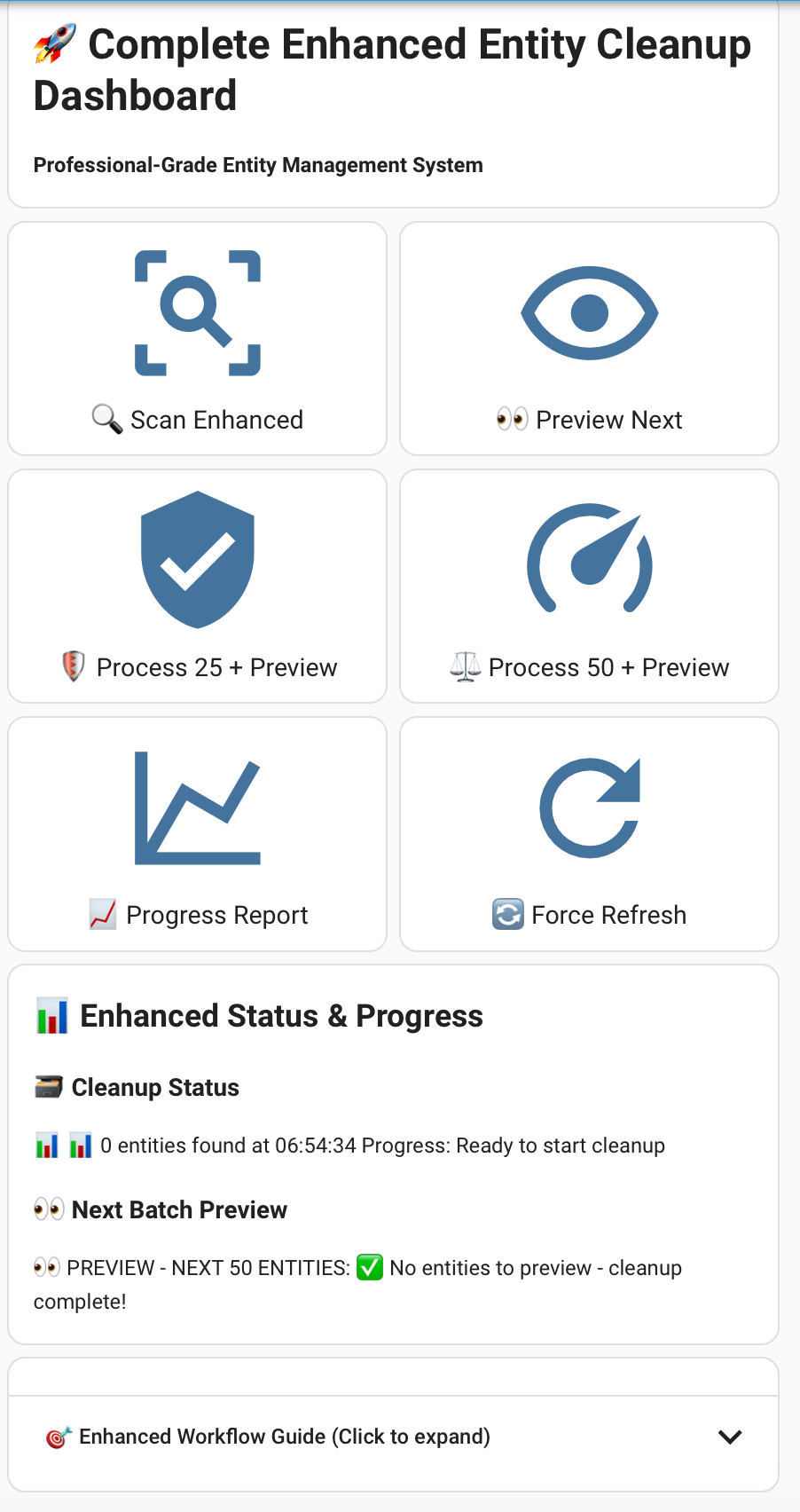800x1512 pixels.
Task: Expand the Enhanced Workflow Guide
Action: pos(394,1437)
